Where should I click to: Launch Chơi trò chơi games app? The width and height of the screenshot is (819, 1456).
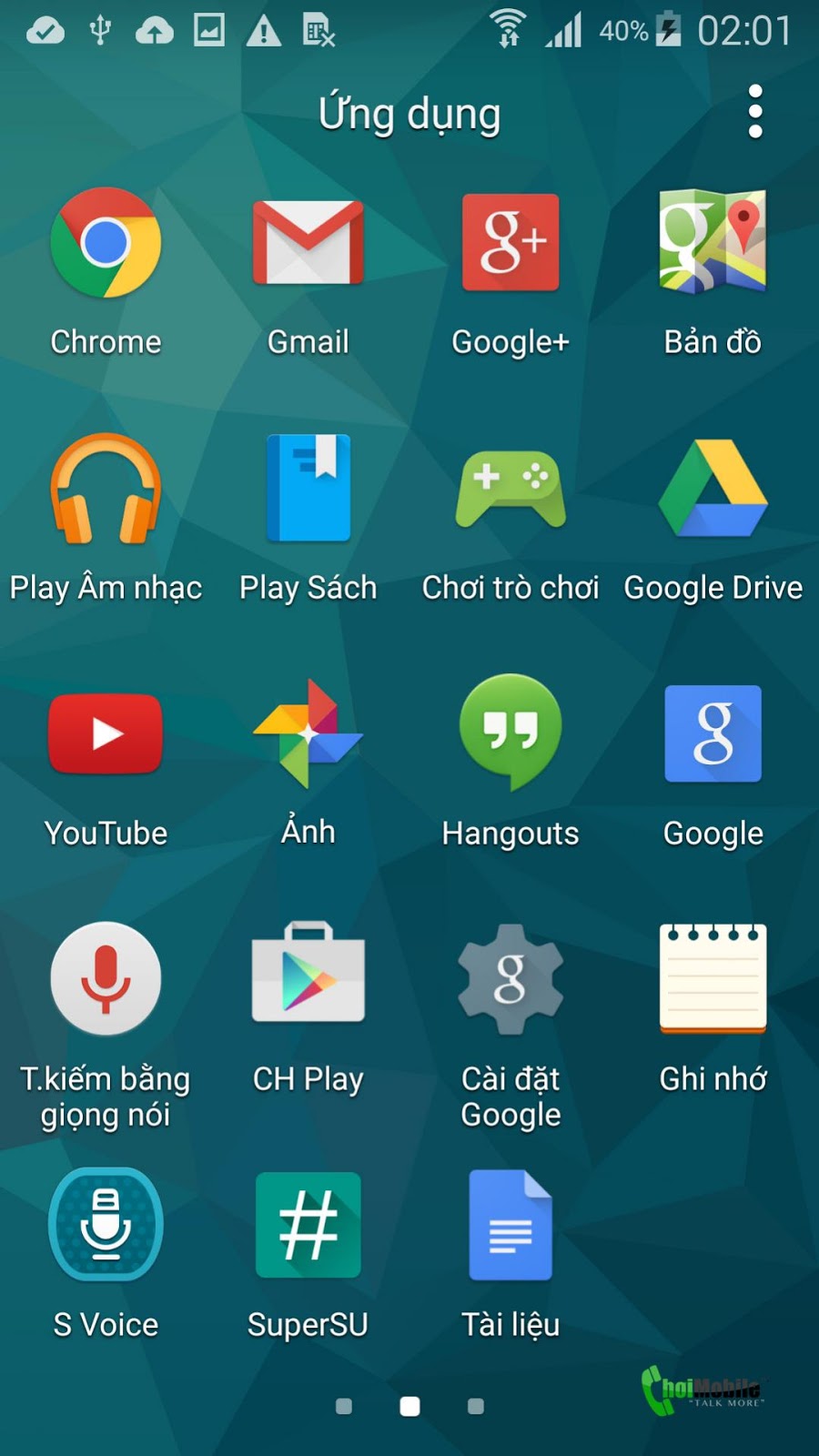511,489
